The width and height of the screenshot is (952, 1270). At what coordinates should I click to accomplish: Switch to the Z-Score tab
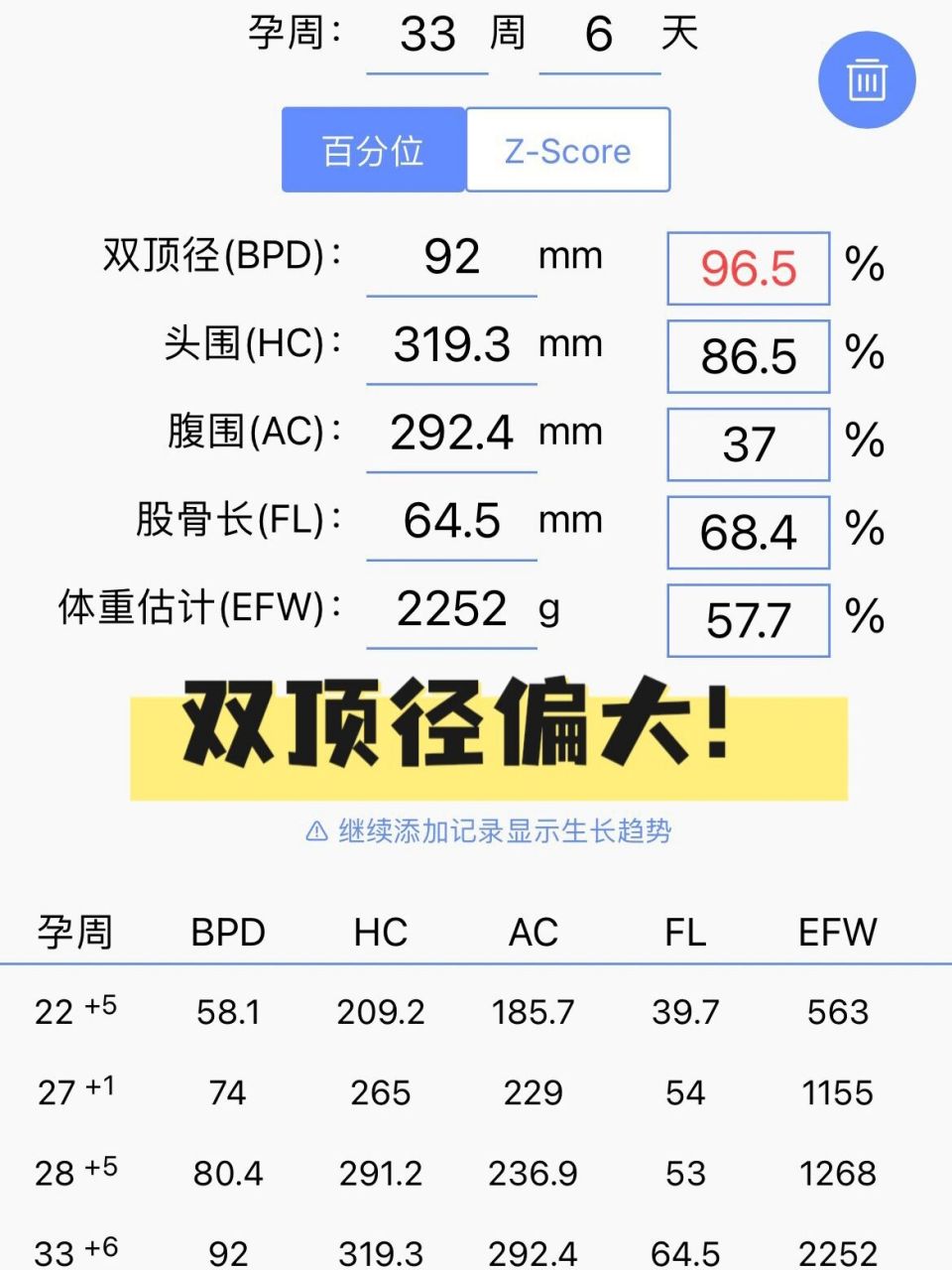point(568,150)
